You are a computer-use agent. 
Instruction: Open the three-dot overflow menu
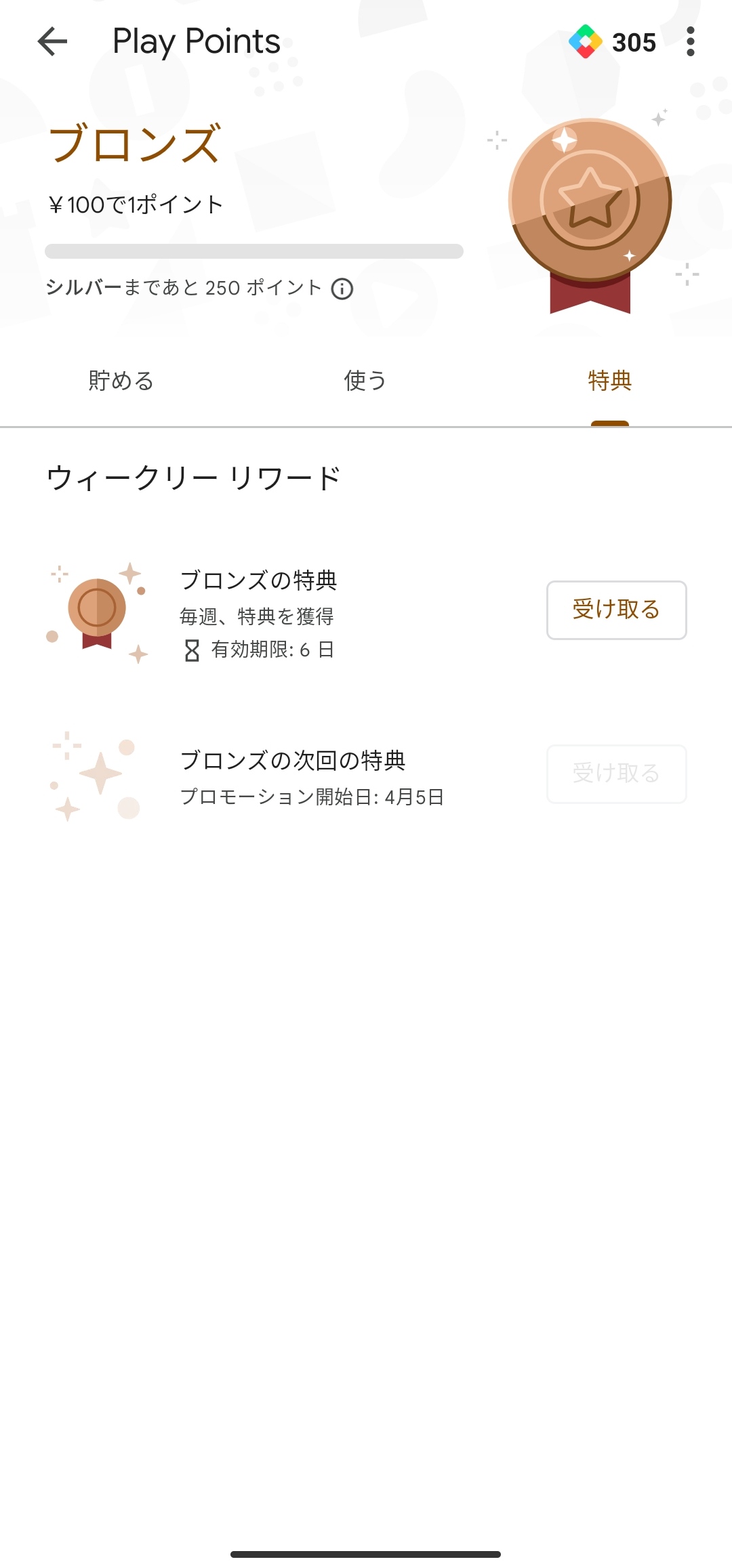click(690, 42)
